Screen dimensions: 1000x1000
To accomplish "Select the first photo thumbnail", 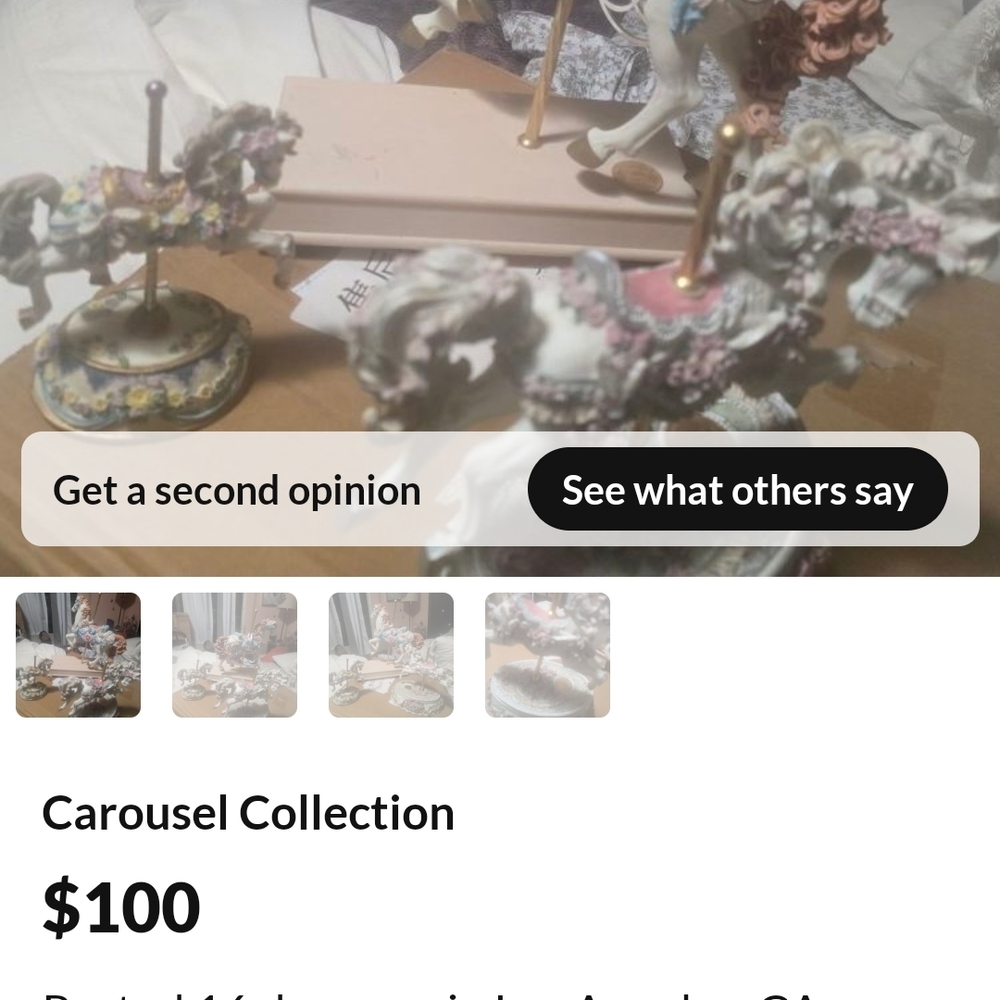I will [x=78, y=655].
